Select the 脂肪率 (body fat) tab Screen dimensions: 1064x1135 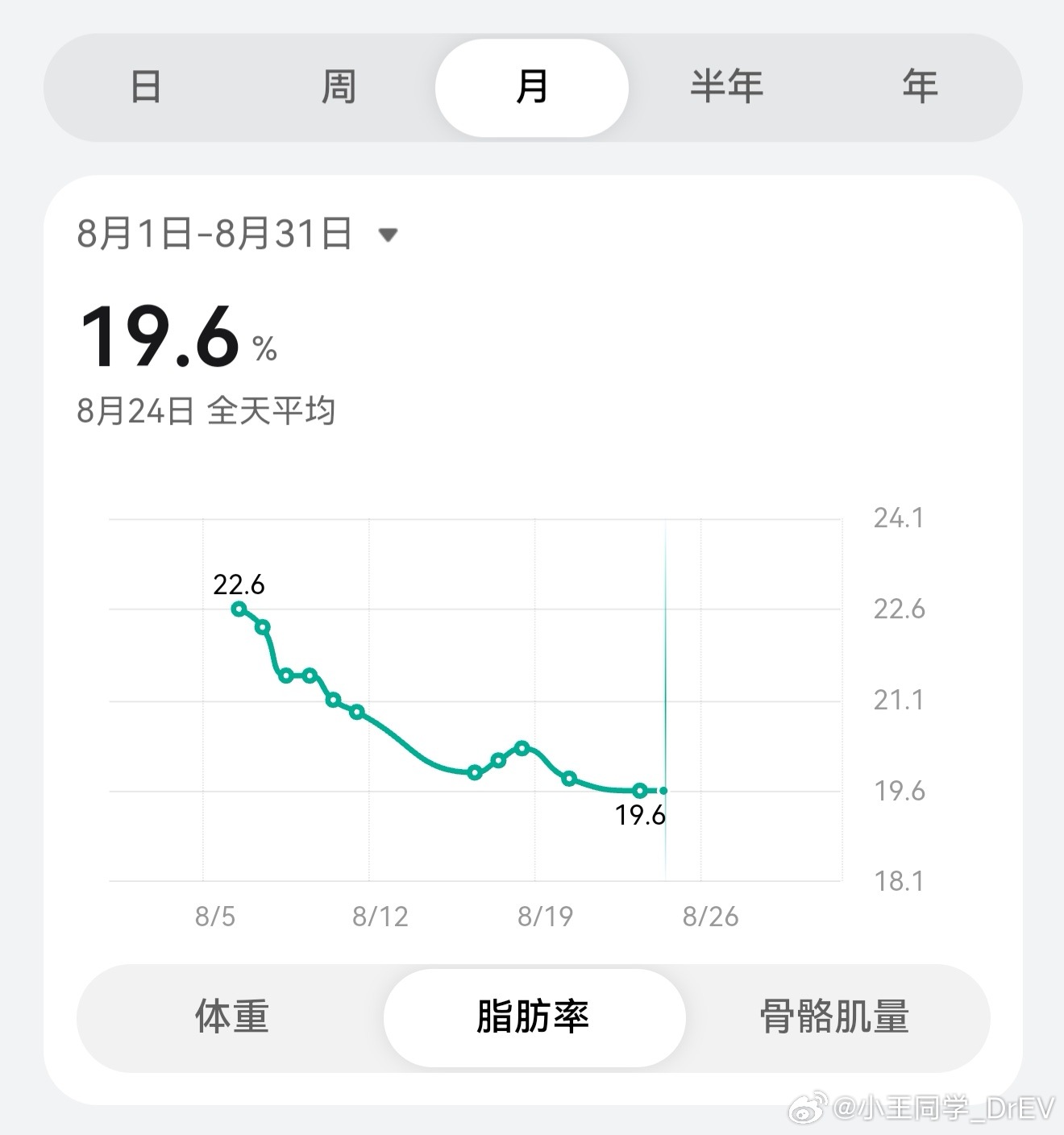534,1017
